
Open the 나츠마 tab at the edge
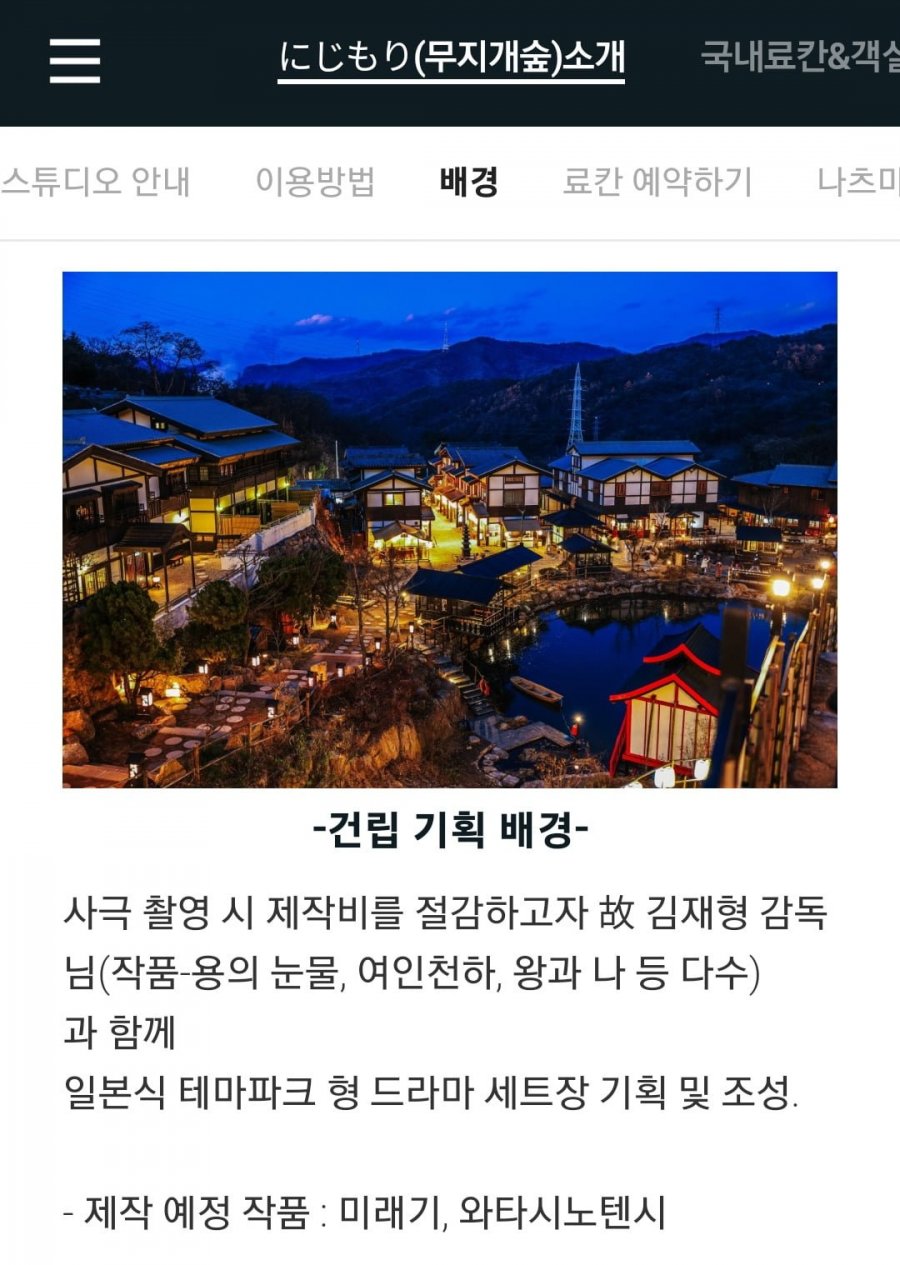[x=857, y=182]
